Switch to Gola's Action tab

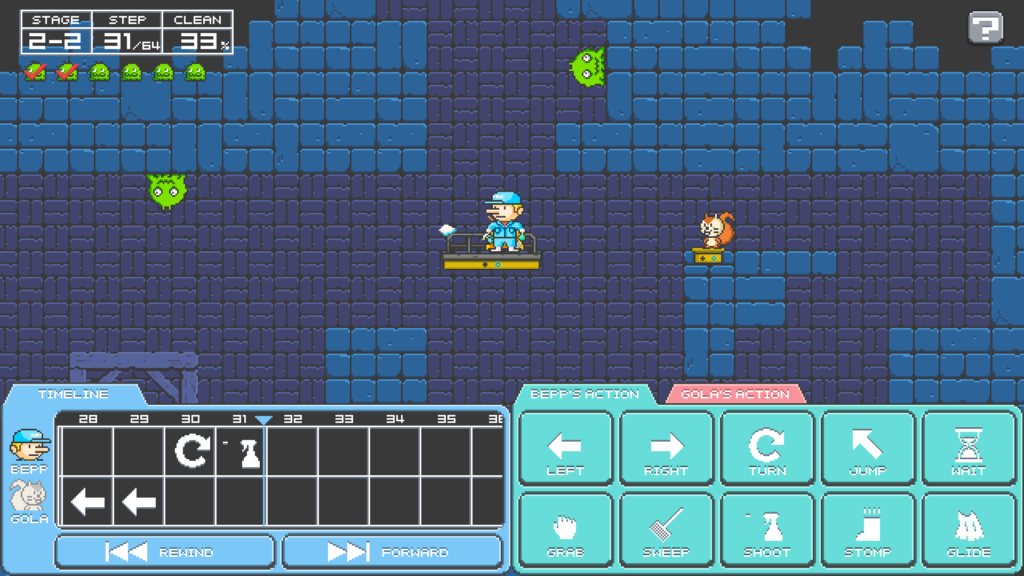click(735, 394)
